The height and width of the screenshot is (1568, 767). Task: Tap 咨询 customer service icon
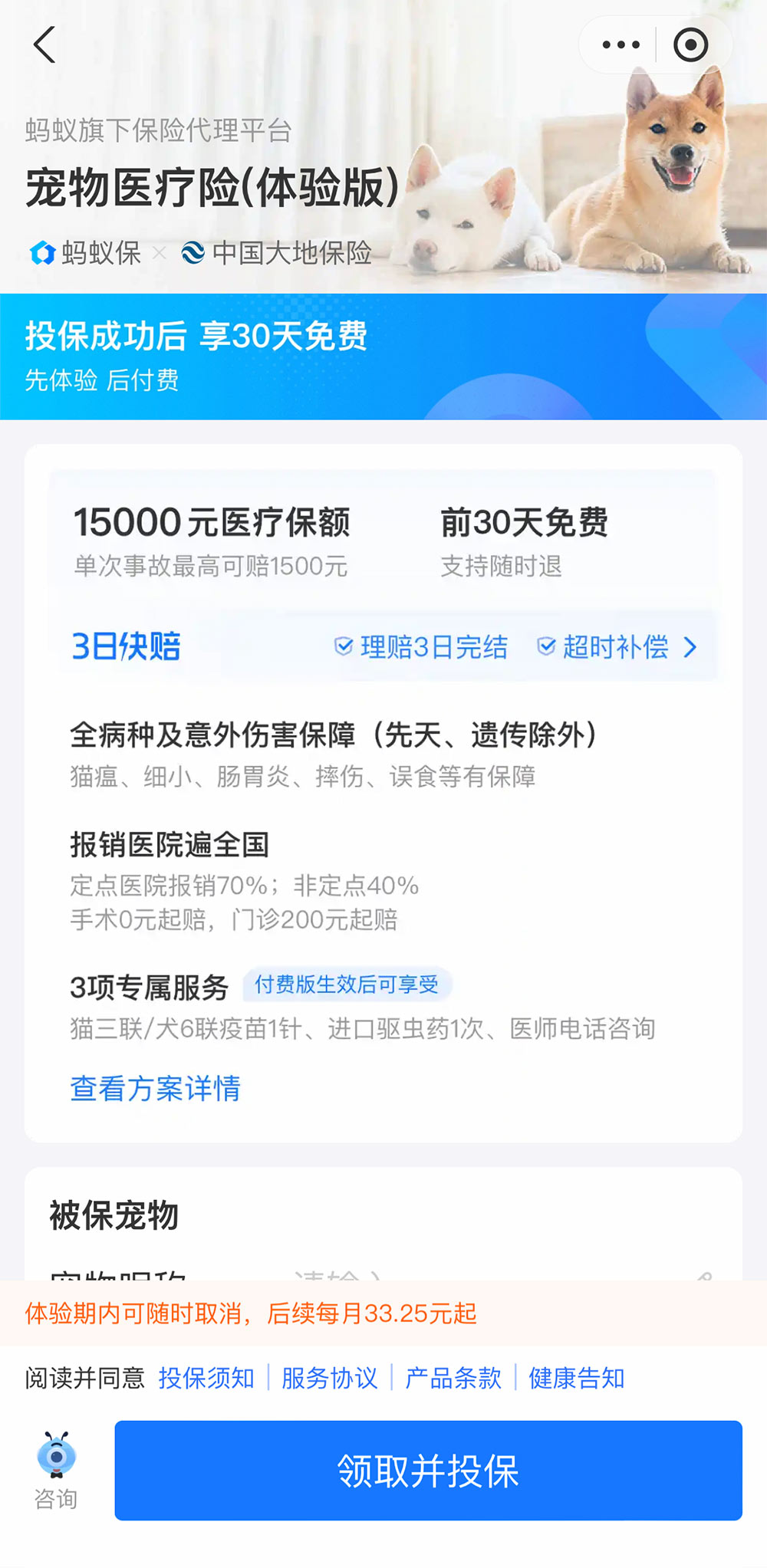pyautogui.click(x=56, y=1470)
